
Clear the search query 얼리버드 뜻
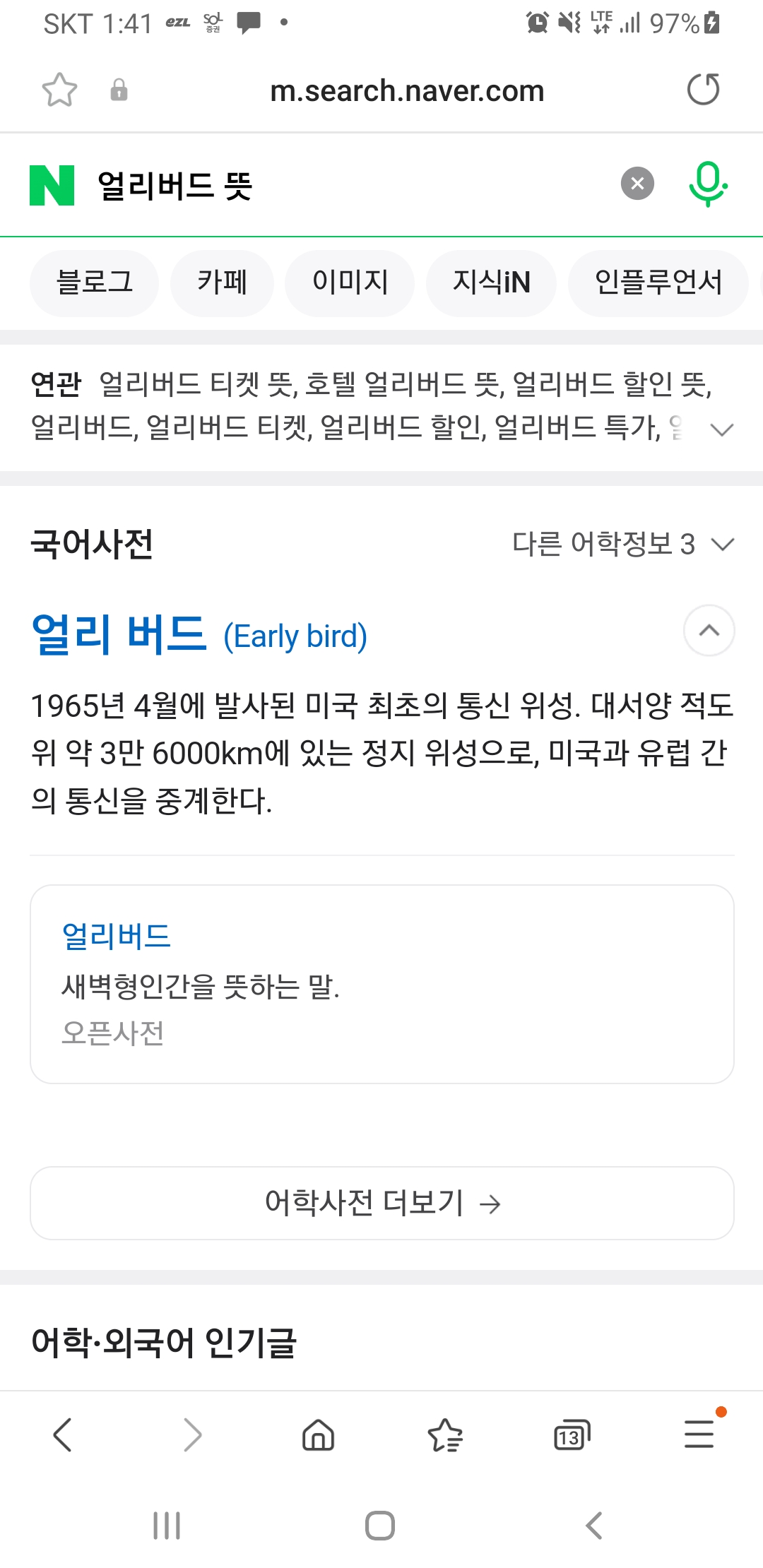pyautogui.click(x=637, y=184)
